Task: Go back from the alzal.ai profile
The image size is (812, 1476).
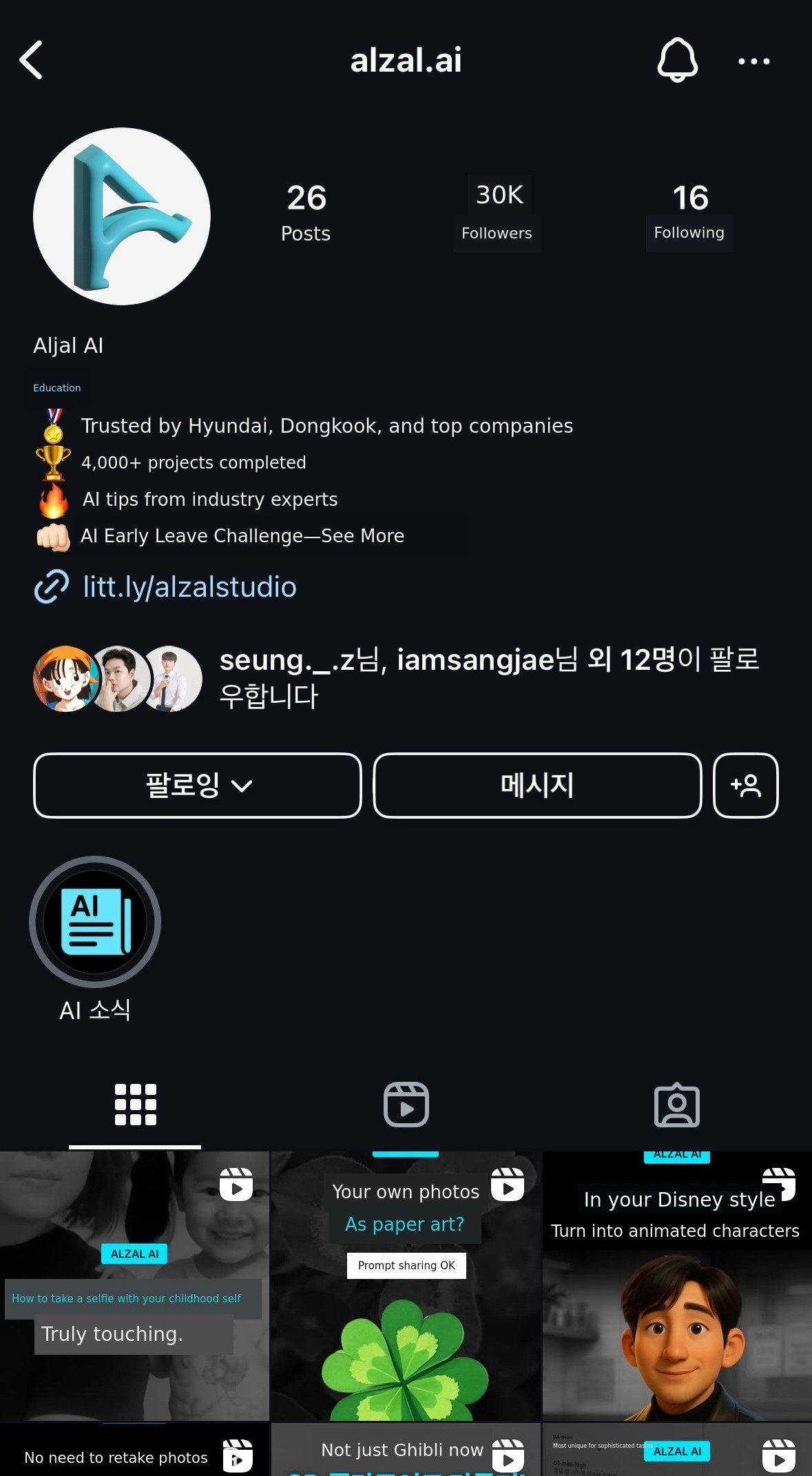Action: click(32, 60)
